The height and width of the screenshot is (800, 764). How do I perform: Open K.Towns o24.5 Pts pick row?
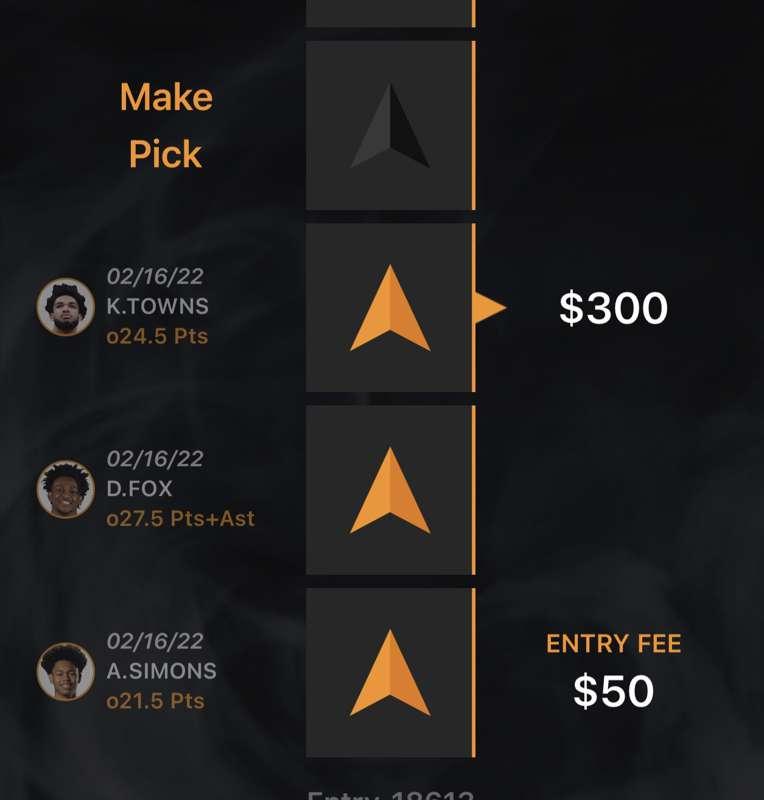point(157,306)
